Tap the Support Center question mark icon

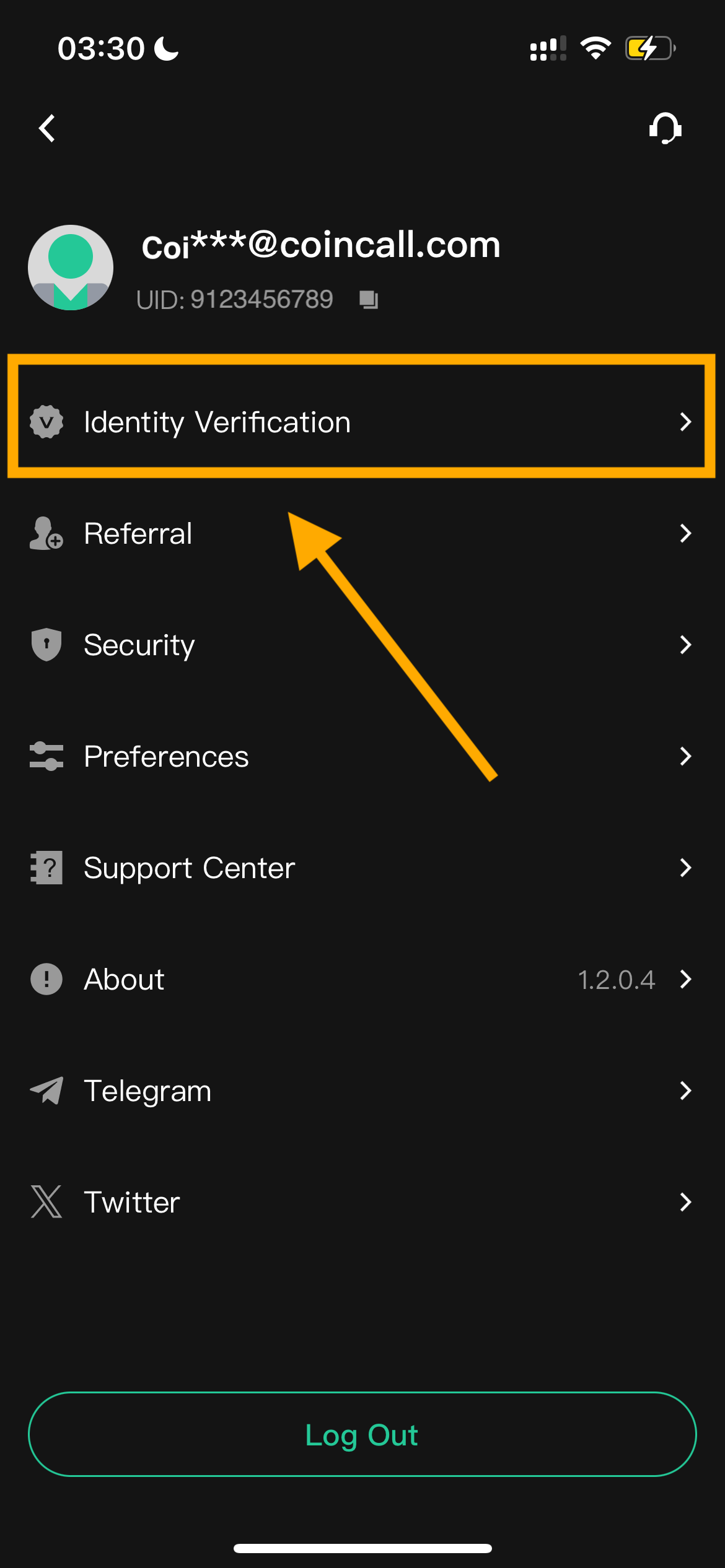[x=45, y=868]
